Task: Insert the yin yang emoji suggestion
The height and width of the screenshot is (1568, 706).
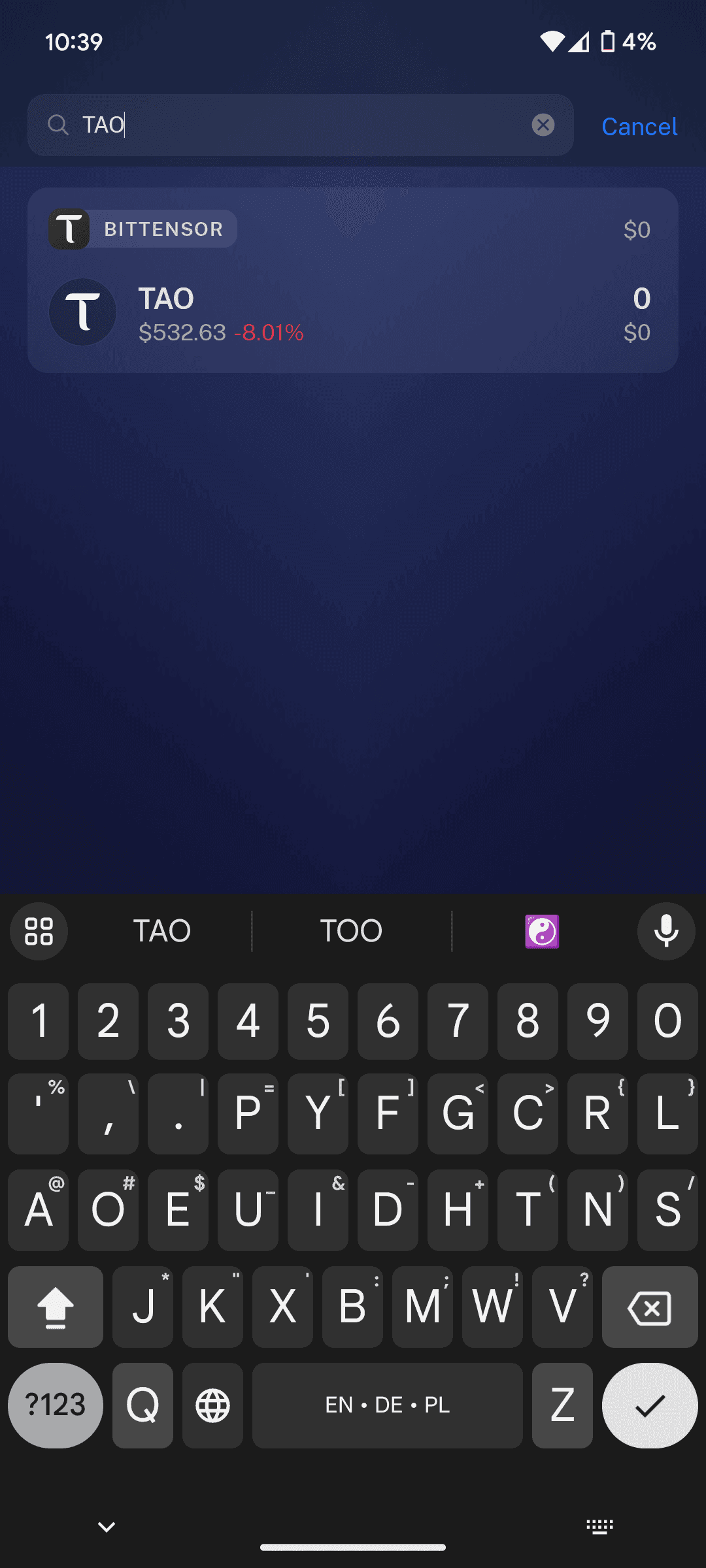Action: pyautogui.click(x=542, y=931)
